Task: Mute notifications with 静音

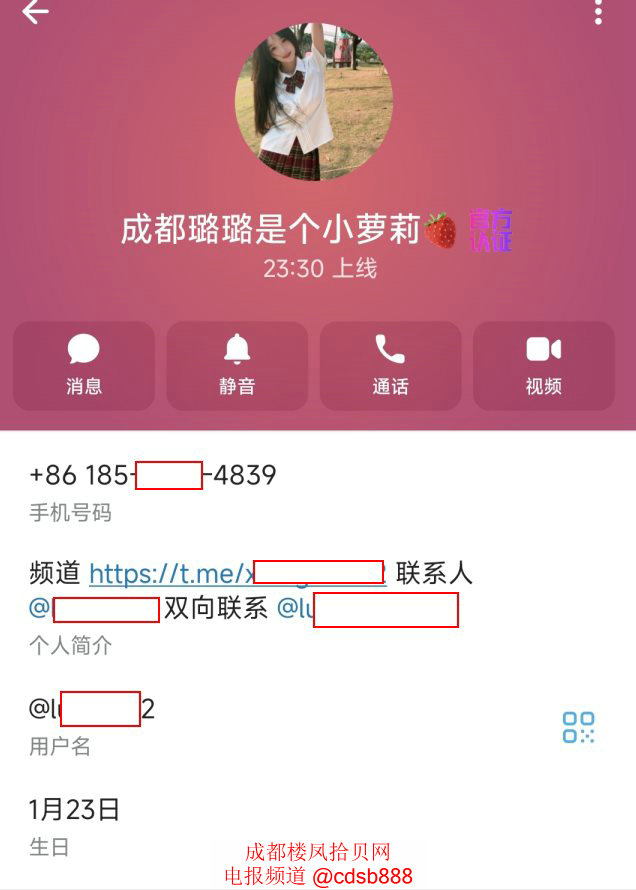Action: click(x=237, y=365)
